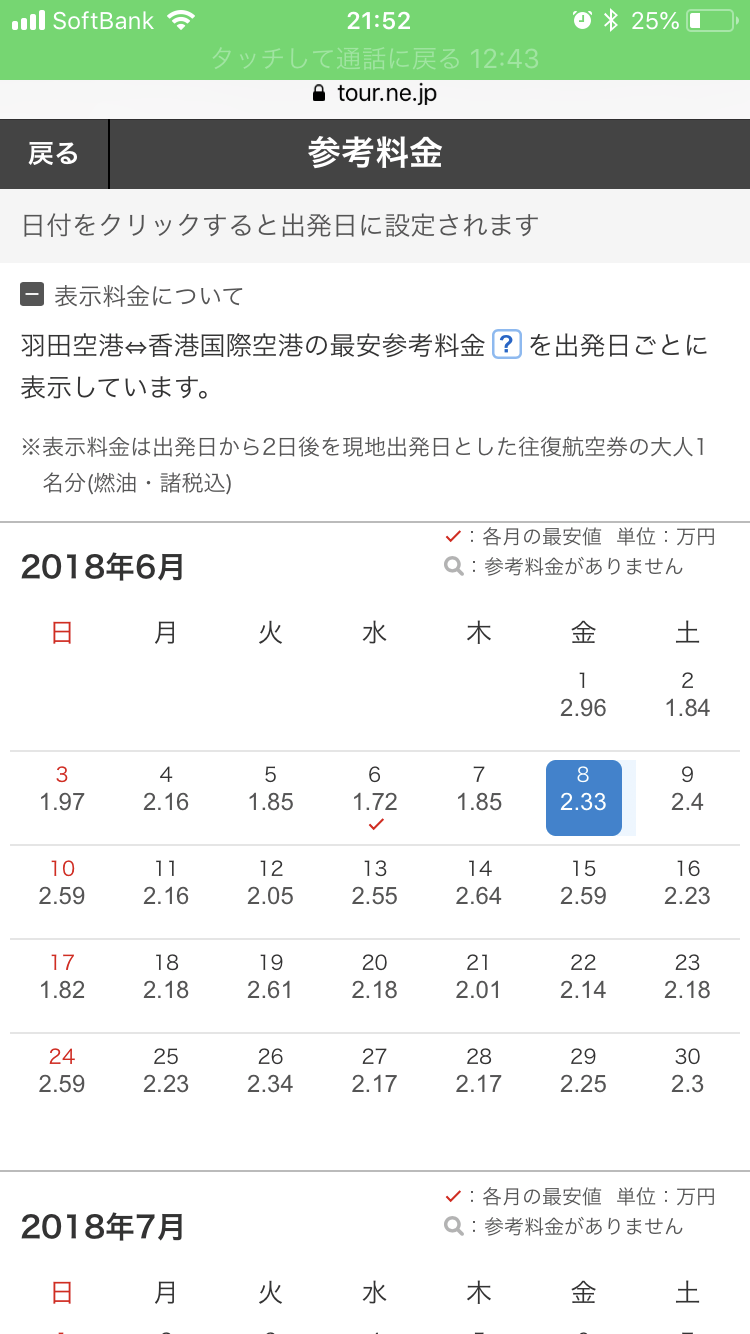Image resolution: width=750 pixels, height=1334 pixels.
Task: Select June 2 priced 1.84
Action: pos(687,695)
